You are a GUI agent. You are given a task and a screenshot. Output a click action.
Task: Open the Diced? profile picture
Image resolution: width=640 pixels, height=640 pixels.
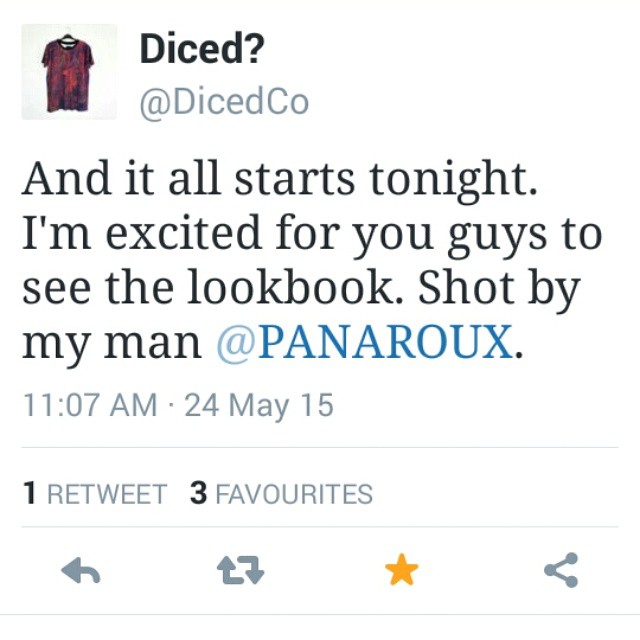point(70,71)
